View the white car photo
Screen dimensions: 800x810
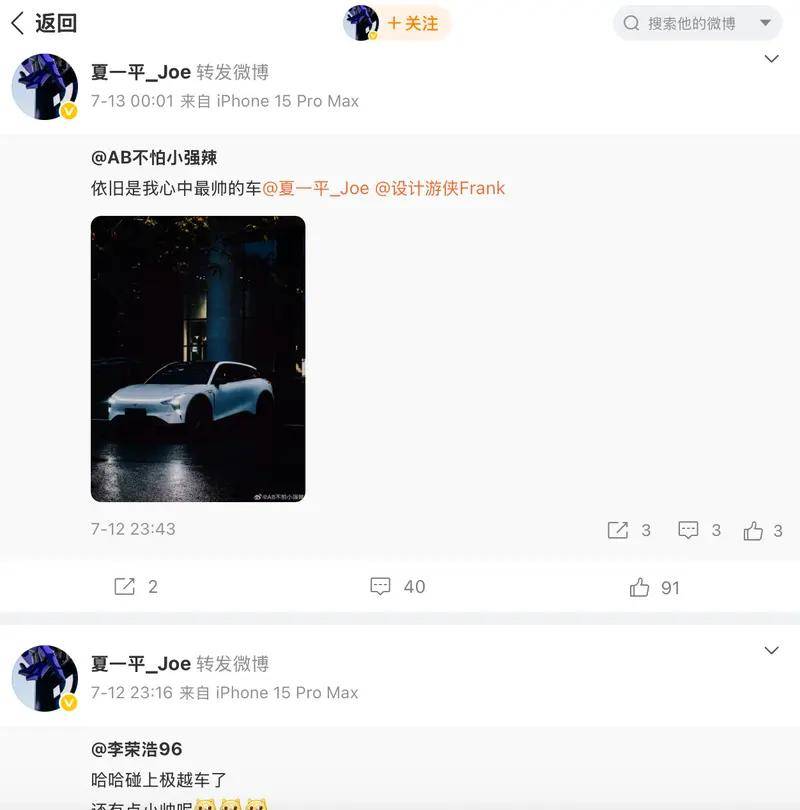(x=198, y=358)
